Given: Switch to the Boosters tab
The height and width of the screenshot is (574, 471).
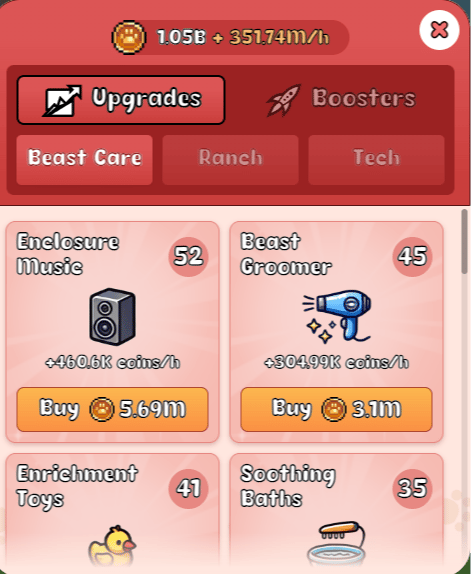Looking at the screenshot, I should (x=341, y=99).
